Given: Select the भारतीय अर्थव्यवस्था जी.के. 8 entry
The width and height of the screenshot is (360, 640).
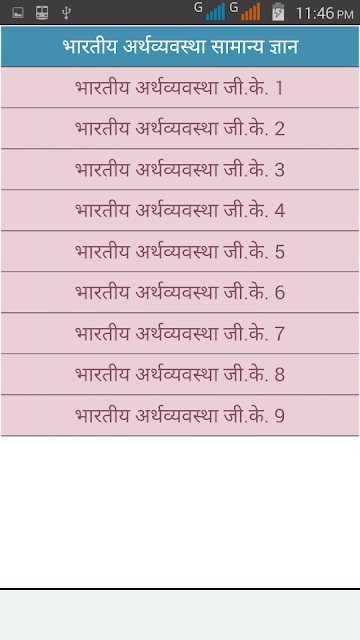Looking at the screenshot, I should [x=180, y=374].
